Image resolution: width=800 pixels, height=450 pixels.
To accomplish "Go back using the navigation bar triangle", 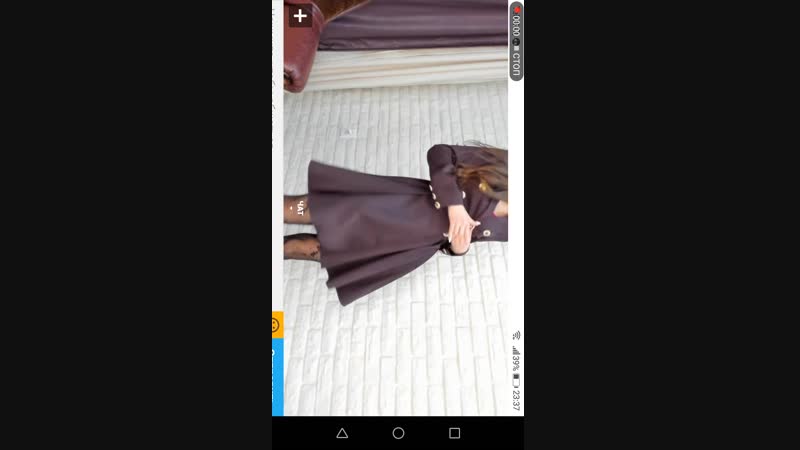I will tap(342, 433).
